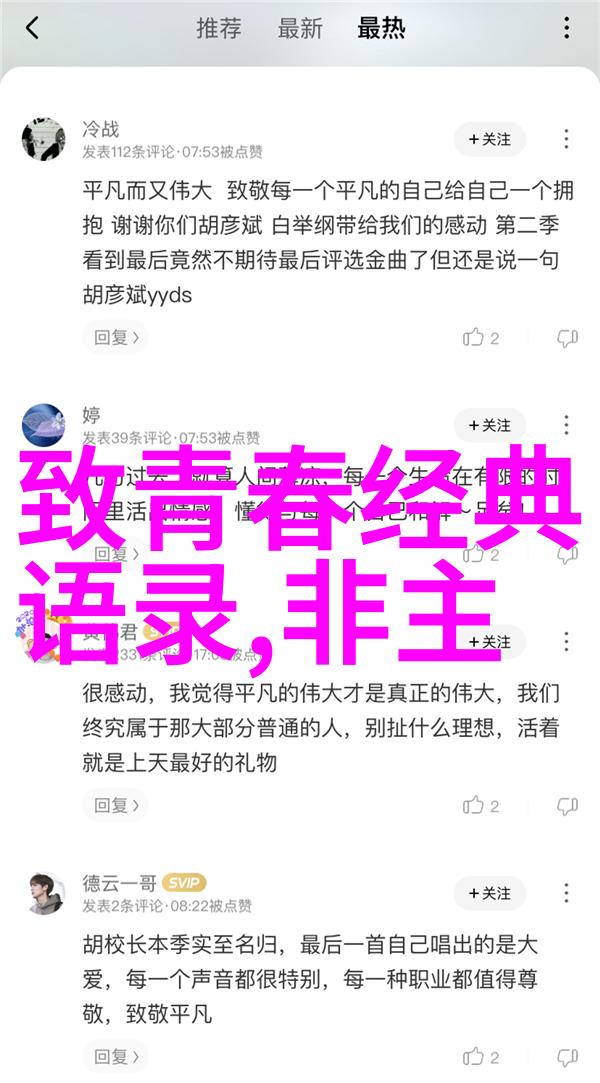Dislike the comment starting 很感动

tap(567, 805)
